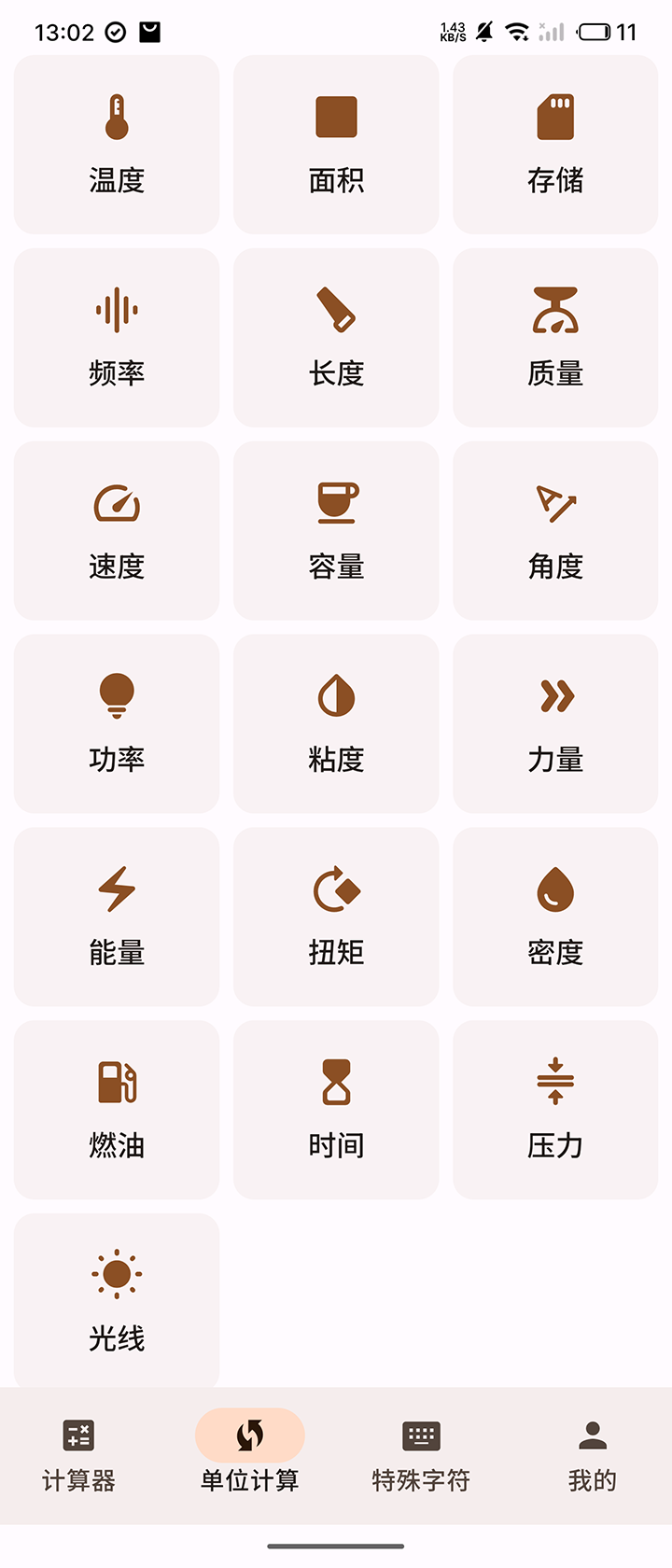Tap the 力量 force conversion tile
Image resolution: width=672 pixels, height=1568 pixels.
point(554,723)
